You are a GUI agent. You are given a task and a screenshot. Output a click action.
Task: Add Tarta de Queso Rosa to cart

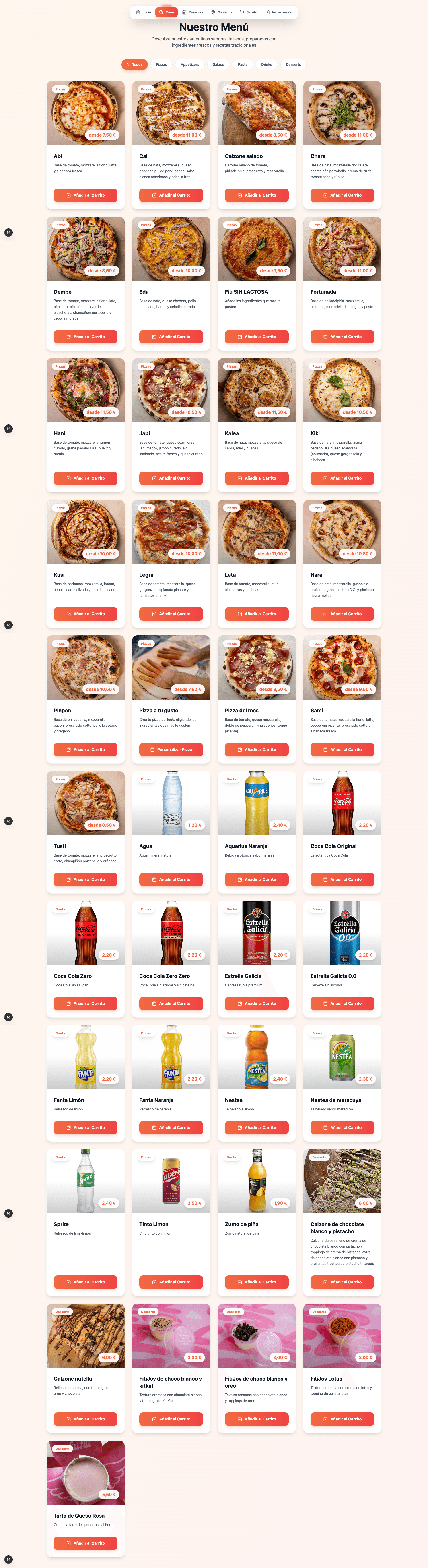85,1543
